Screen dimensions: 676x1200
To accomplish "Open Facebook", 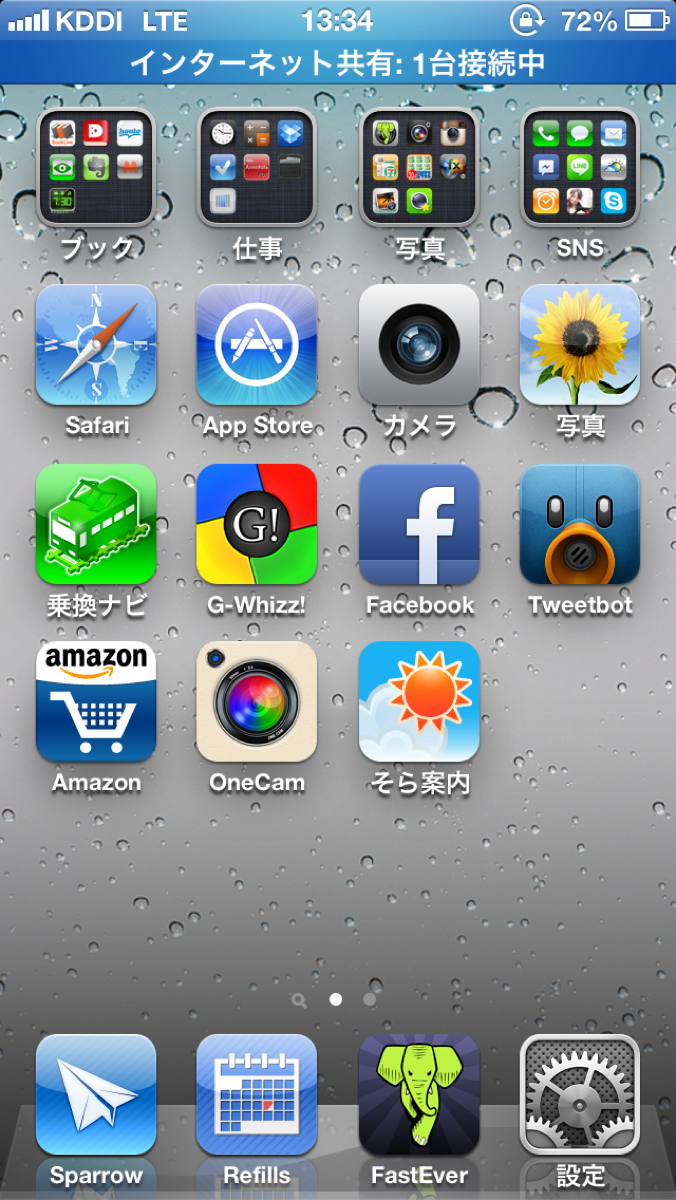I will (x=419, y=524).
